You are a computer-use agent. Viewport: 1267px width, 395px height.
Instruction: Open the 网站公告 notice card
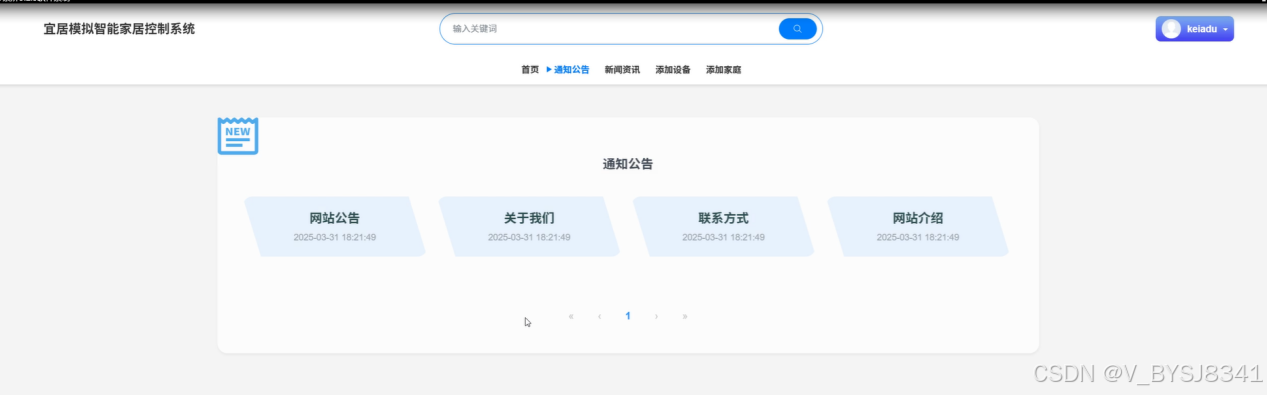click(335, 226)
